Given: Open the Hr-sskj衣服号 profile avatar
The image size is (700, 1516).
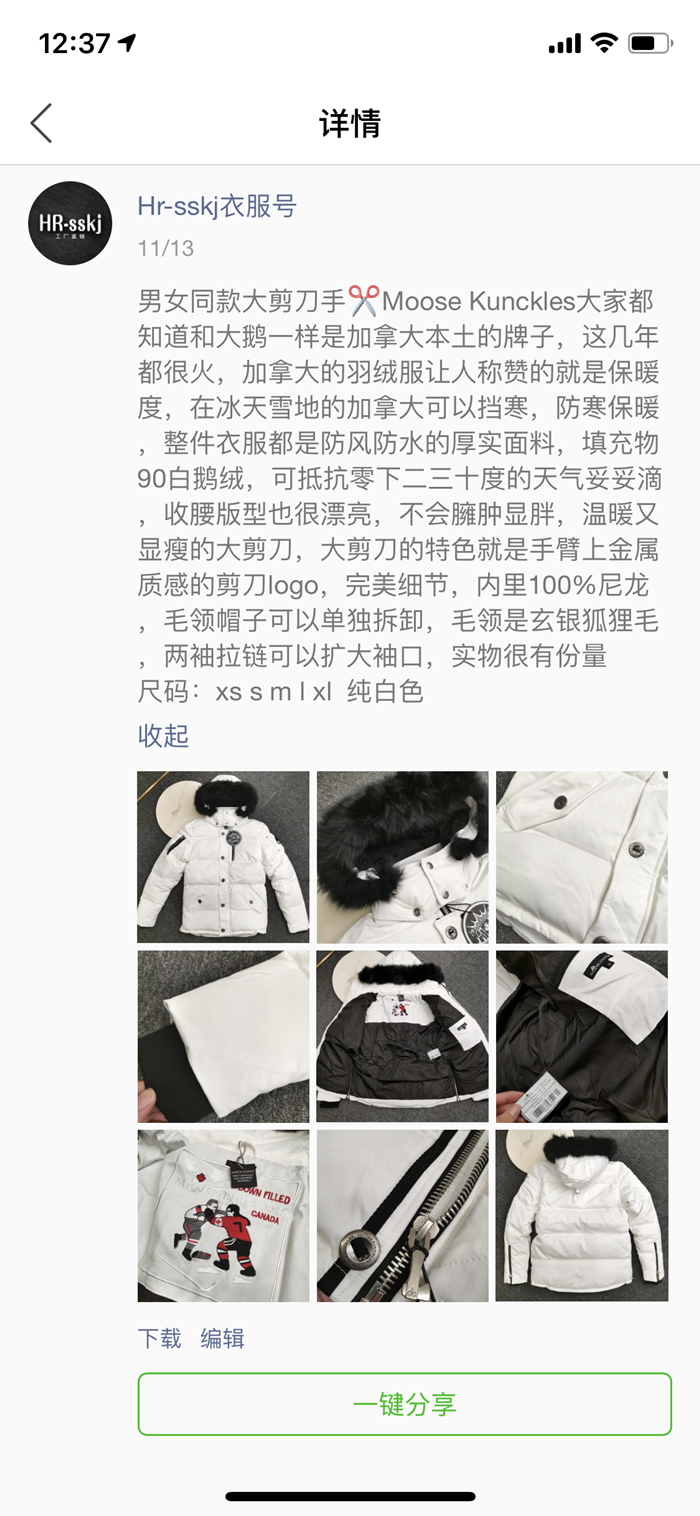Looking at the screenshot, I should pos(70,223).
